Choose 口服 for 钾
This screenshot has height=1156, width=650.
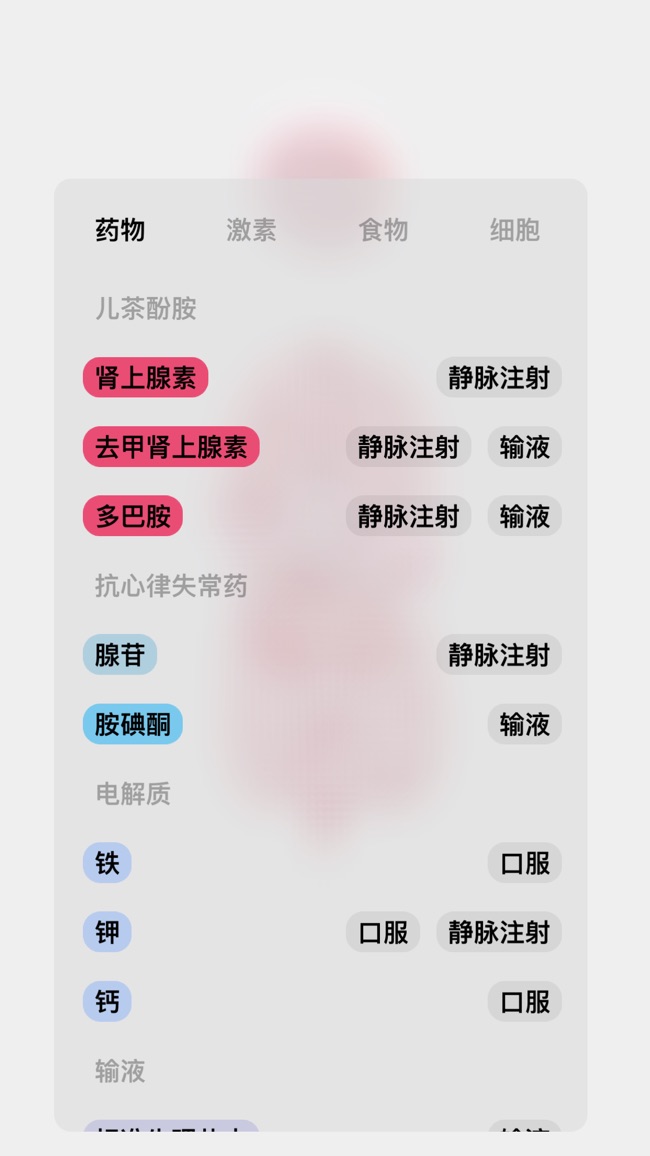(x=383, y=932)
